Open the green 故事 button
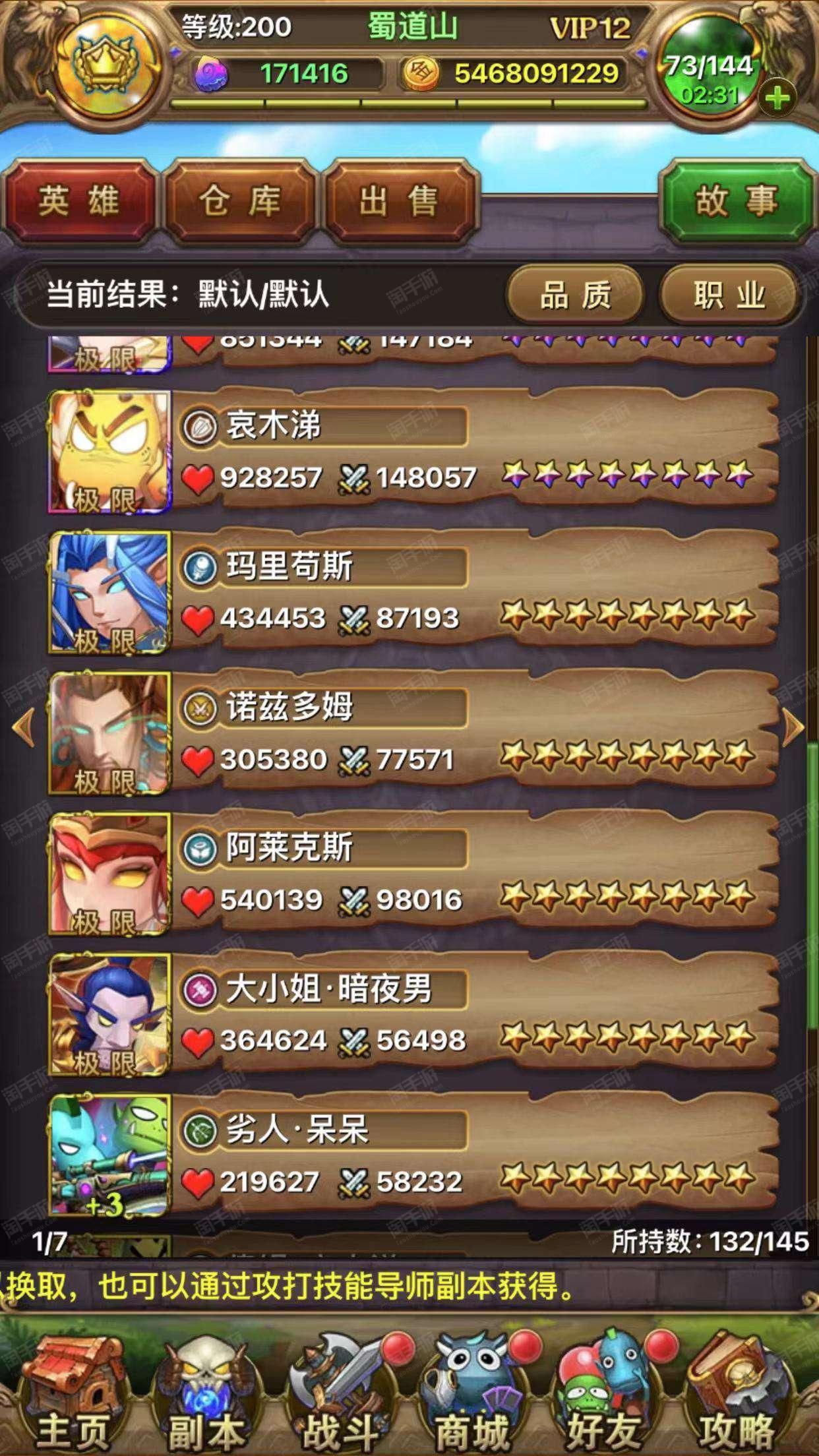 (737, 200)
